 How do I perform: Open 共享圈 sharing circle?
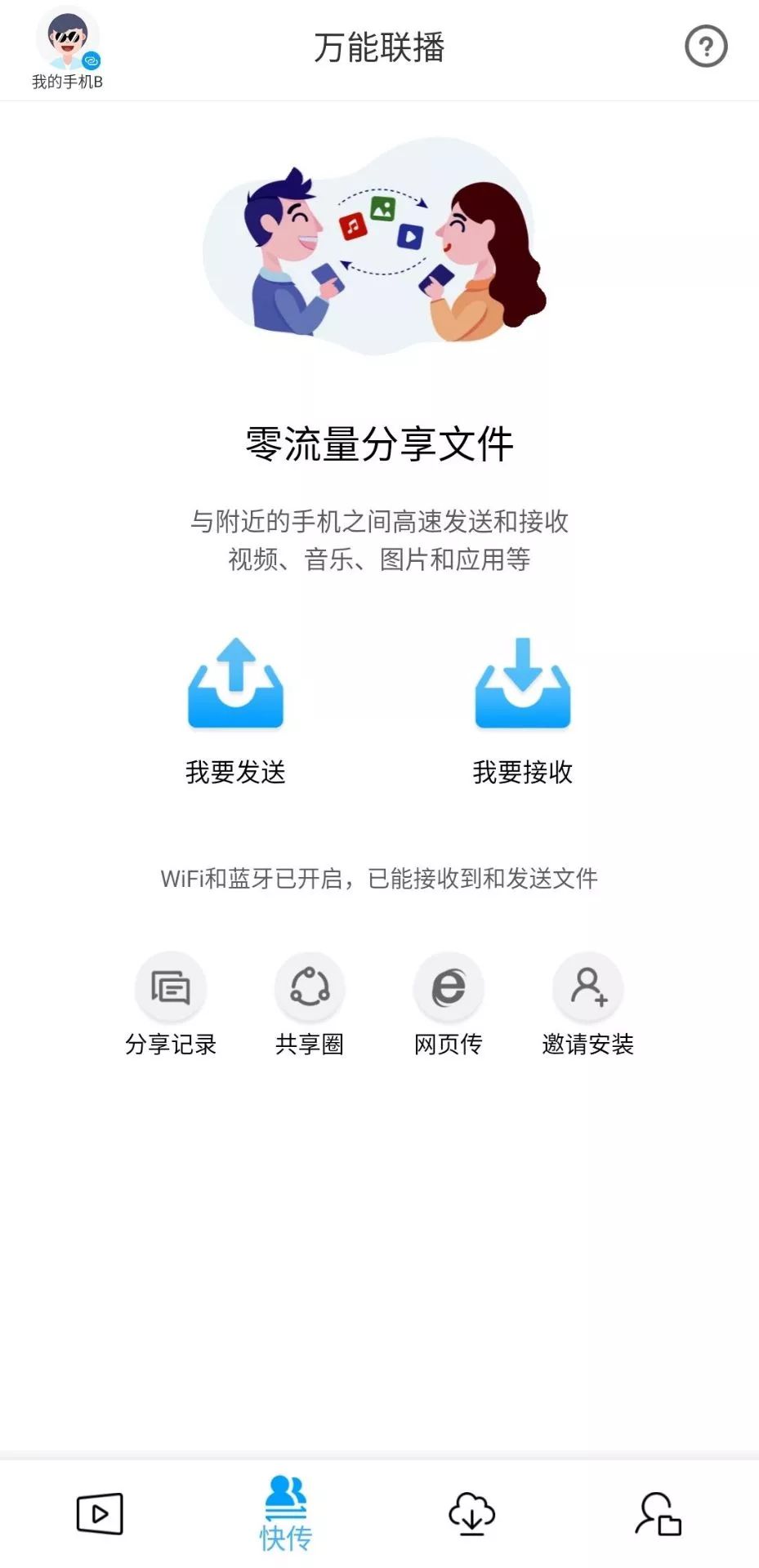(x=310, y=1004)
